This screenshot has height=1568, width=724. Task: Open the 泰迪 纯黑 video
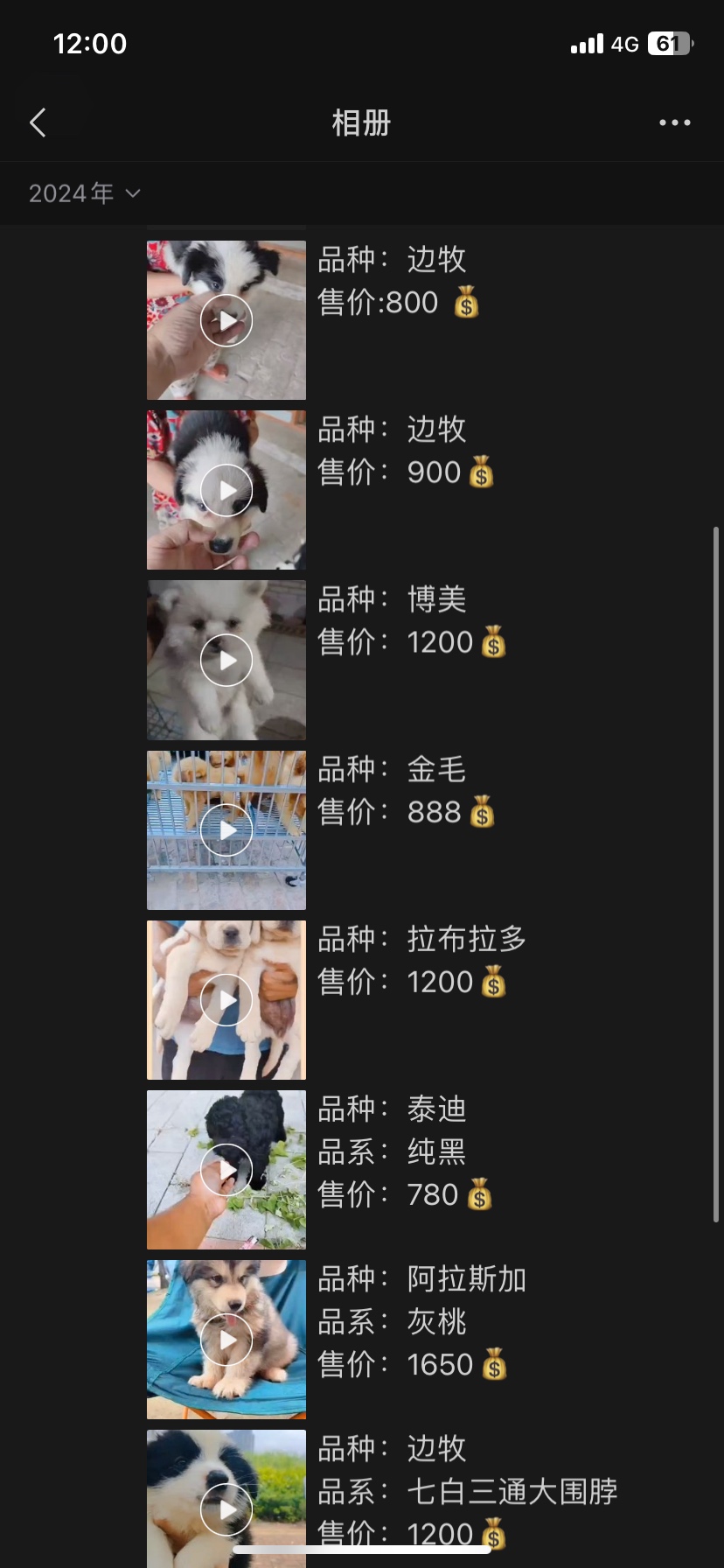click(x=226, y=1170)
